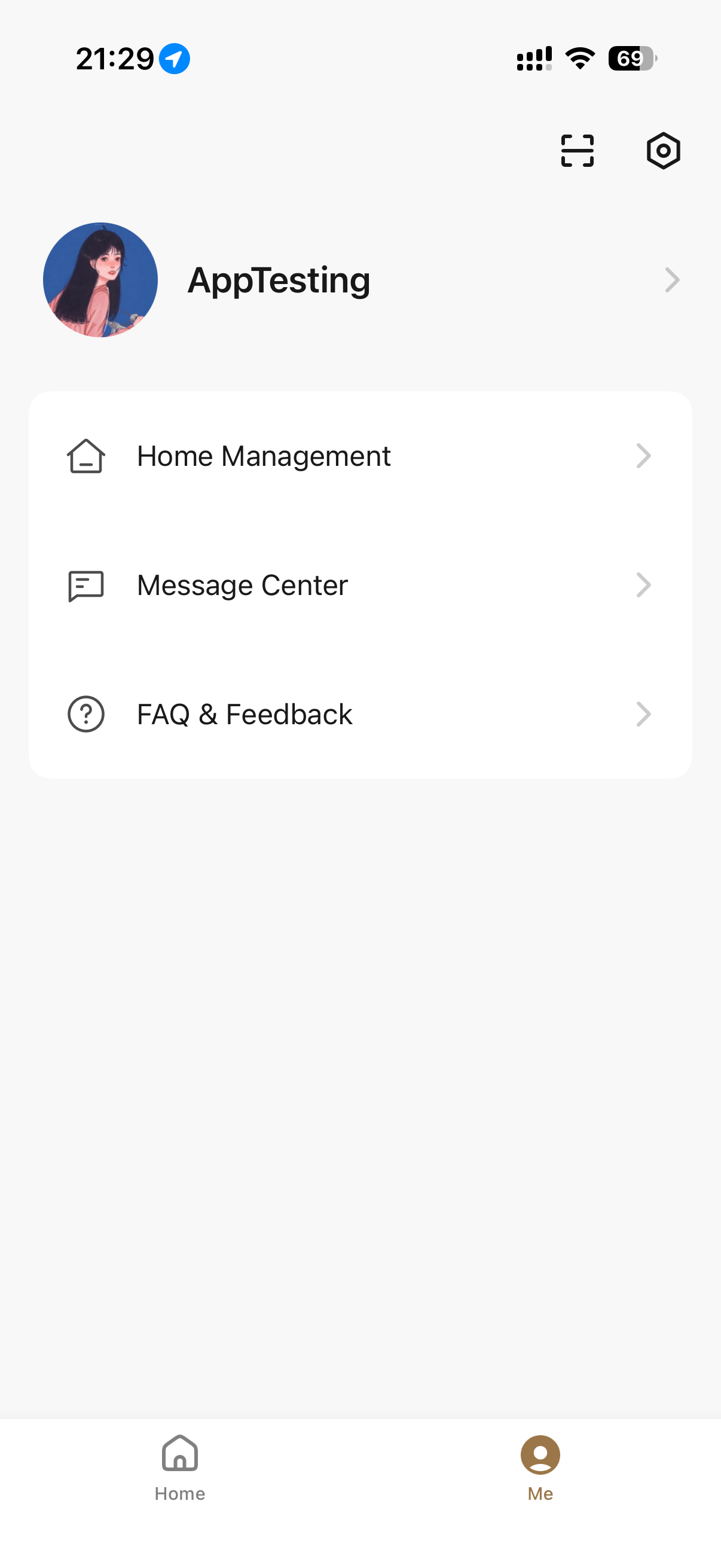The height and width of the screenshot is (1568, 721).
Task: Tap the profile avatar picture
Action: coord(100,280)
